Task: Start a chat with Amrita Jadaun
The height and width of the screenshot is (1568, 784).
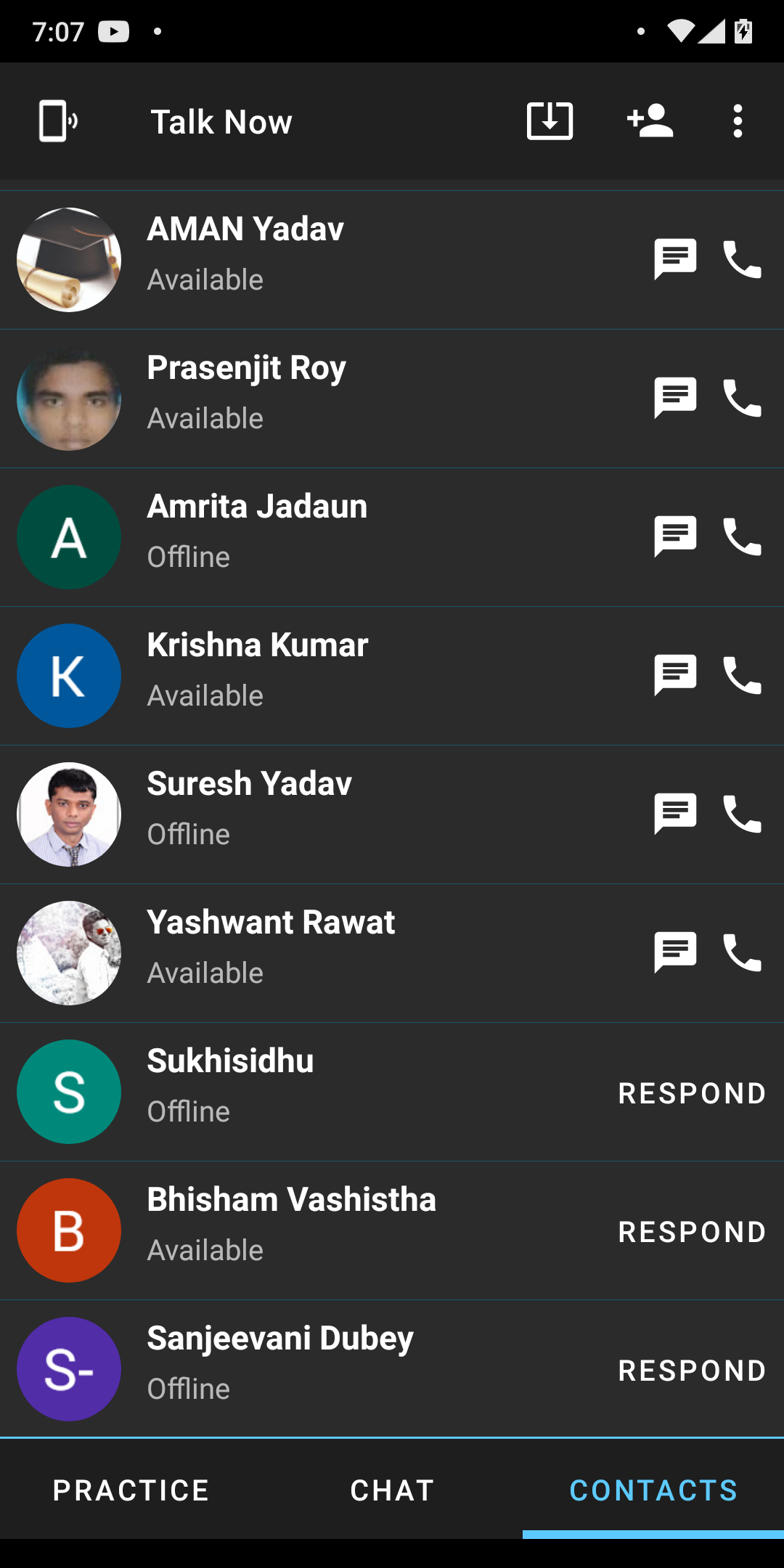Action: click(675, 536)
